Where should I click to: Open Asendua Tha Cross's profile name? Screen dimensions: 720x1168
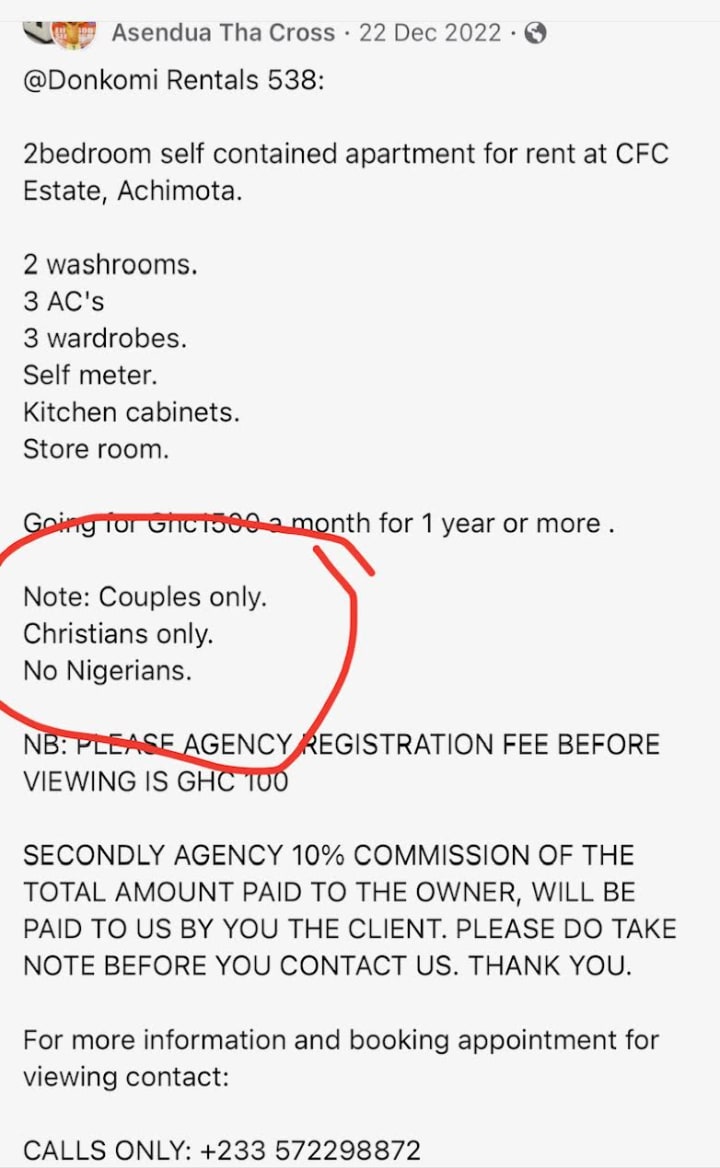pos(222,33)
